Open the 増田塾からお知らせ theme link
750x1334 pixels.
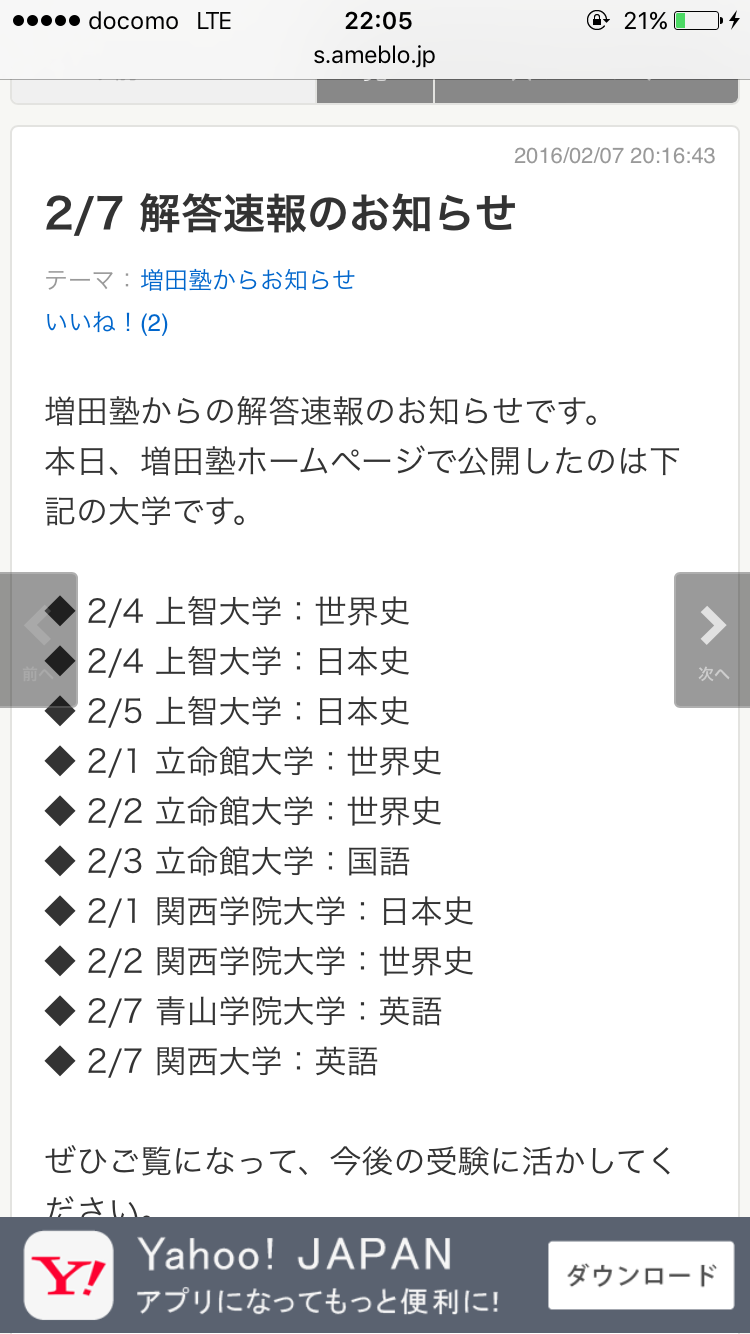click(x=247, y=280)
